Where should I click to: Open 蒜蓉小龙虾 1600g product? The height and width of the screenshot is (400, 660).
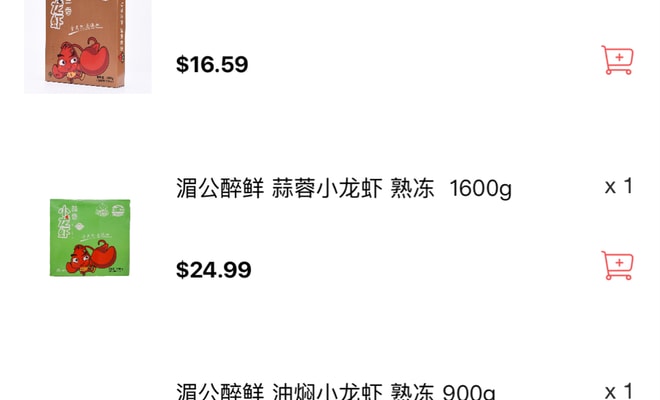pyautogui.click(x=343, y=188)
